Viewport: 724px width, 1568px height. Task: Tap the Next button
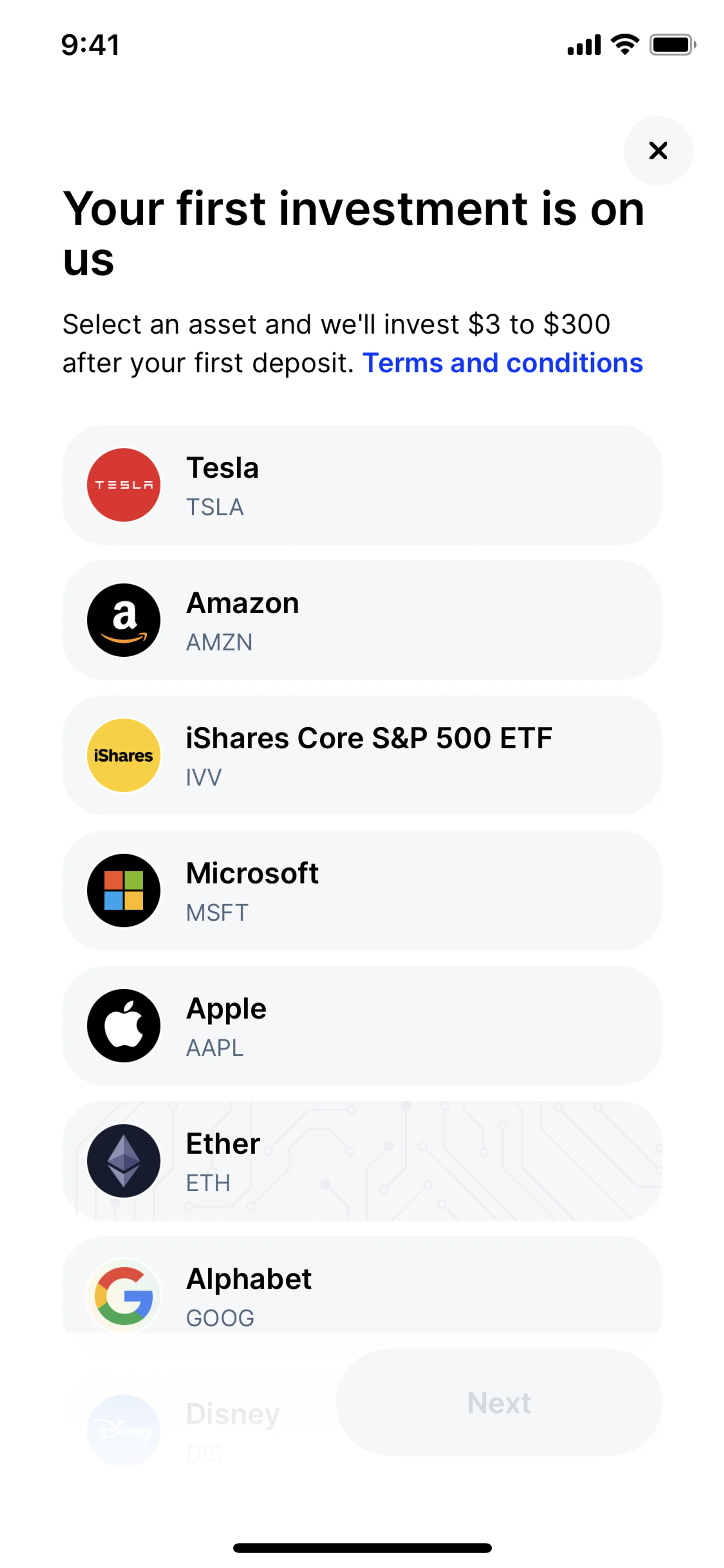[x=499, y=1402]
